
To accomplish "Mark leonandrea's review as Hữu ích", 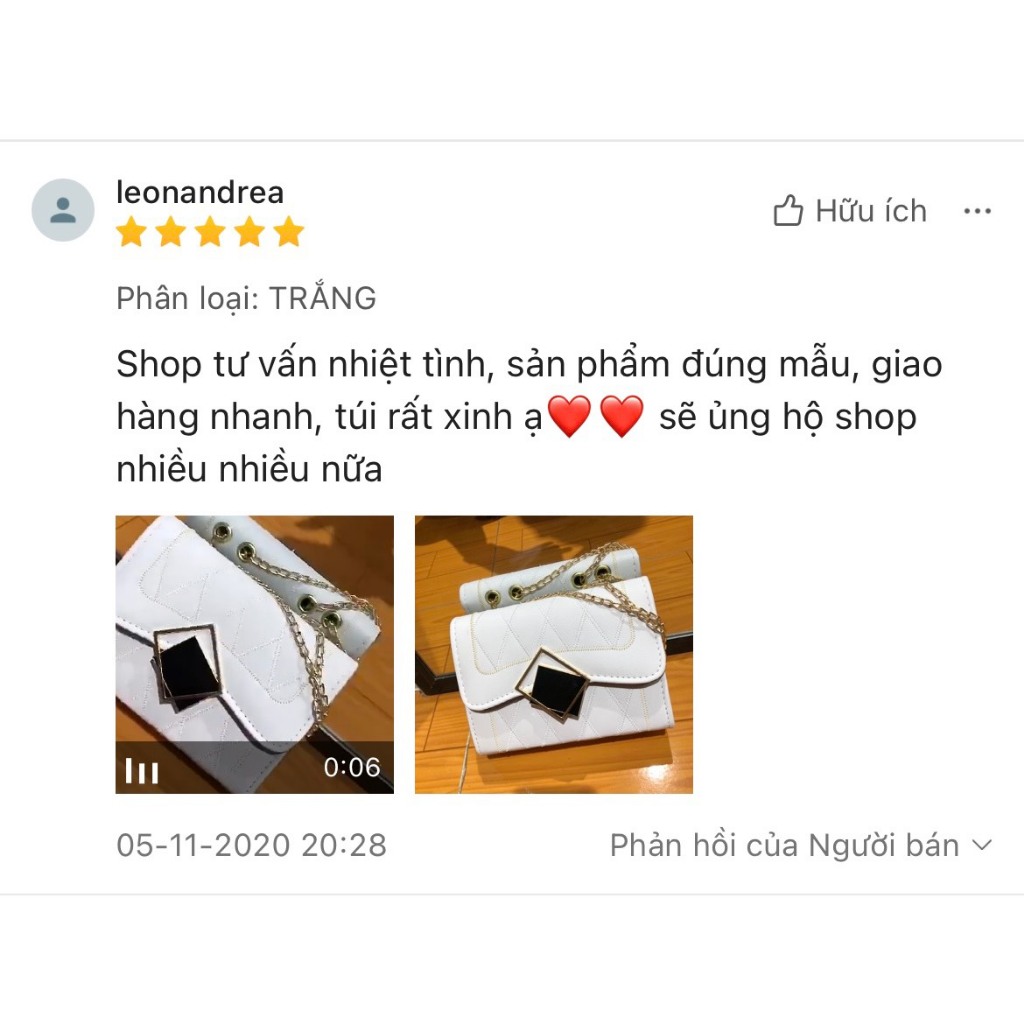I will click(x=850, y=211).
